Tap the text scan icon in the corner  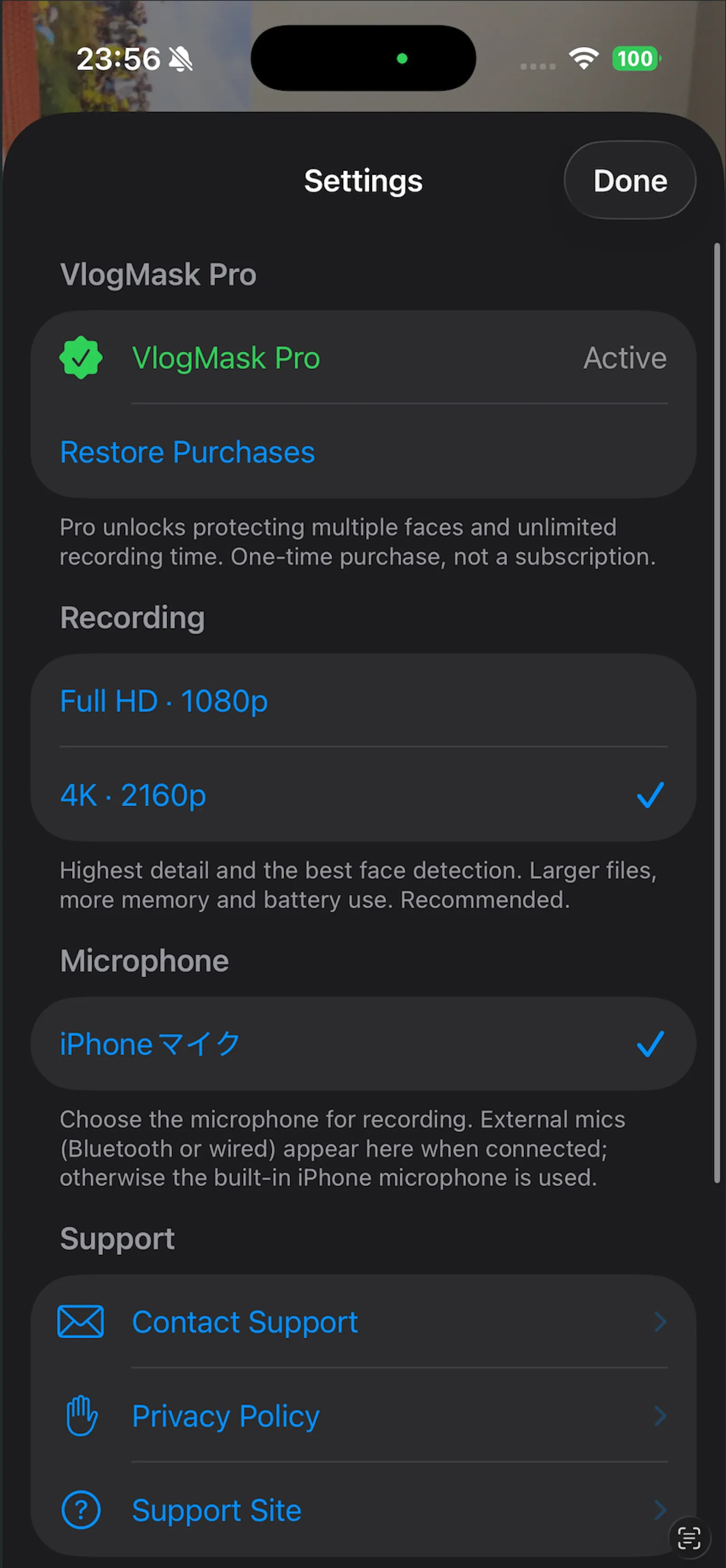(x=689, y=1538)
